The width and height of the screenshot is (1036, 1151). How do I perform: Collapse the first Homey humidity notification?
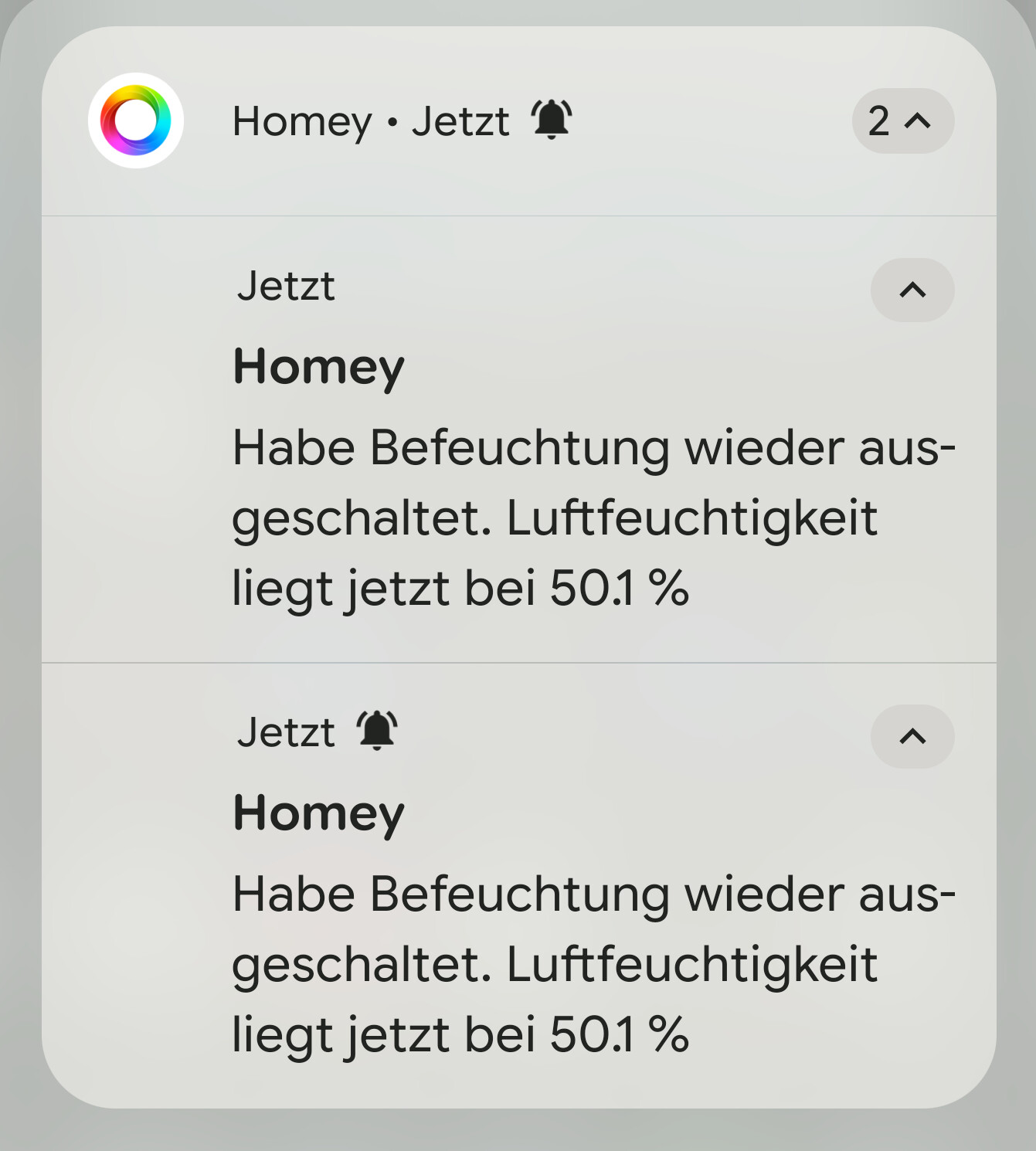tap(912, 290)
